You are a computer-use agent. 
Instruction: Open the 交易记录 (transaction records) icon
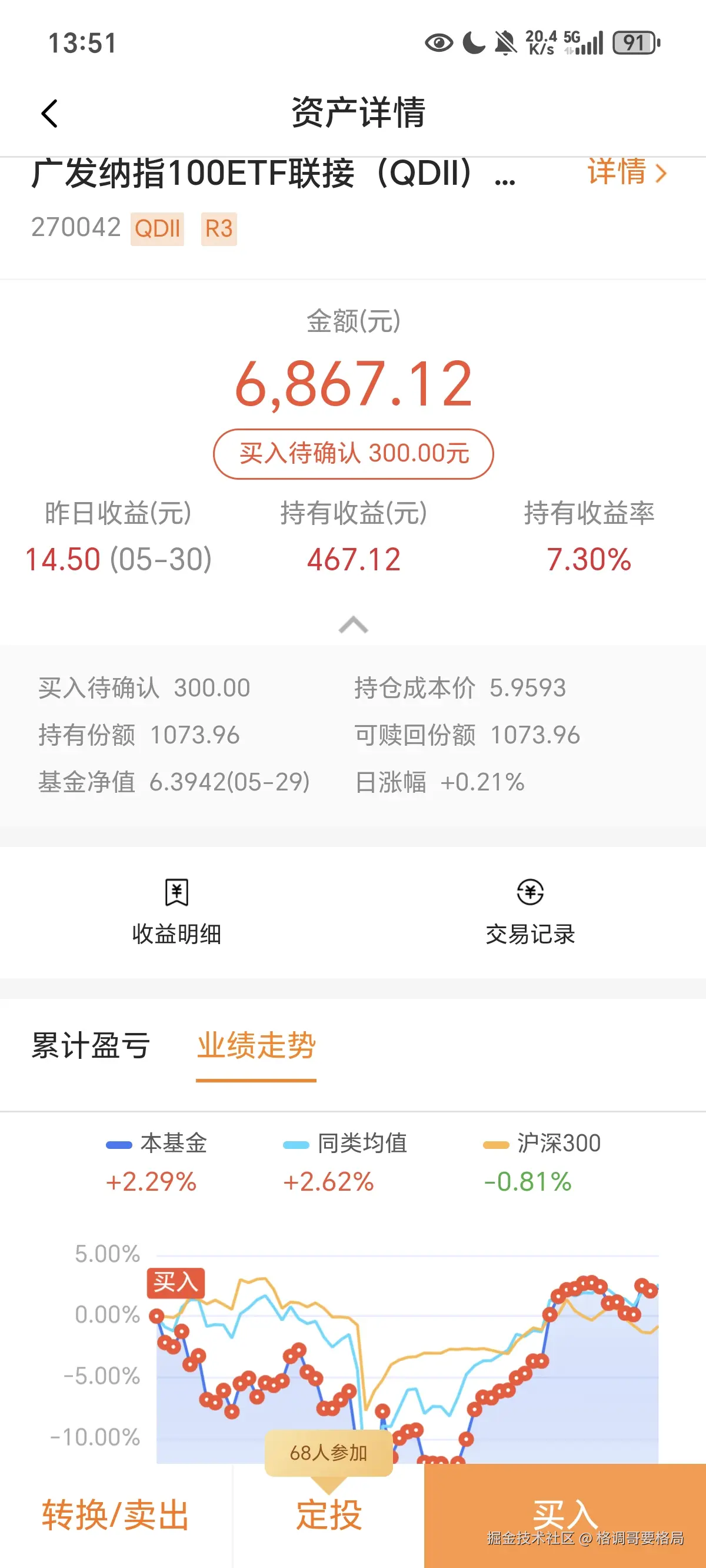(x=529, y=913)
